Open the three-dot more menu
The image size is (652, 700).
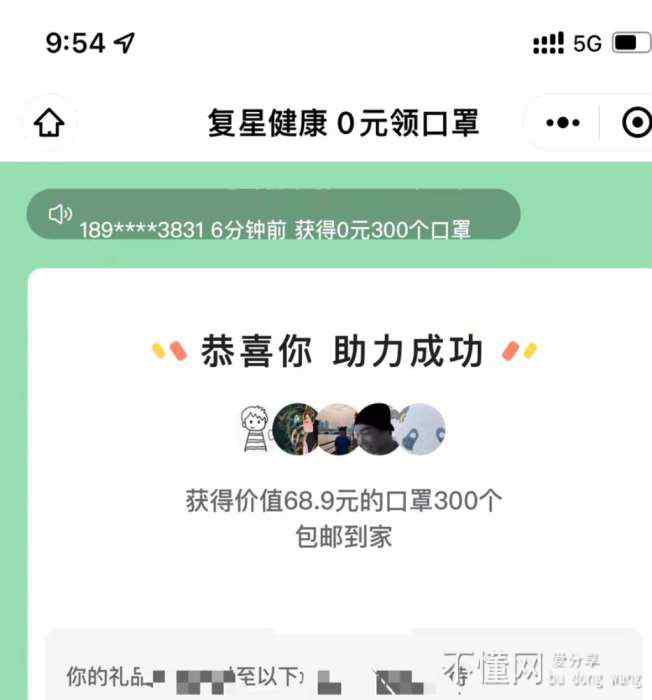tap(562, 123)
